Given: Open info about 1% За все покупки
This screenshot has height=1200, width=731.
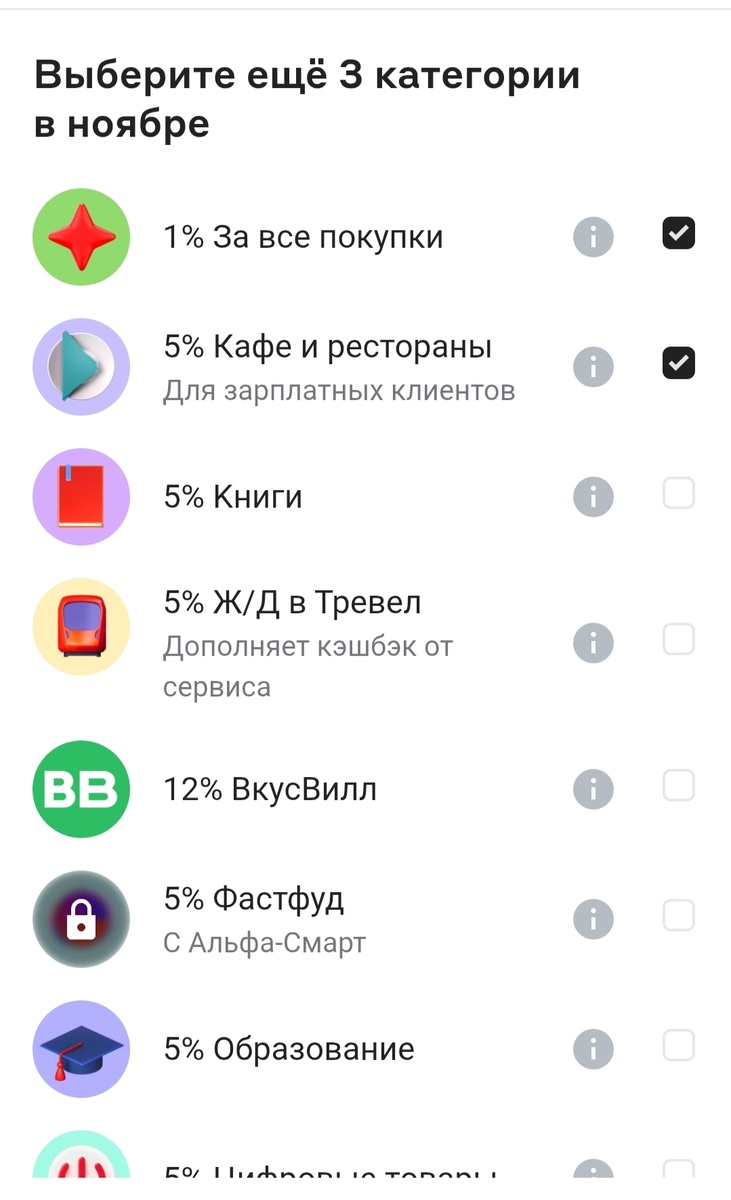Looking at the screenshot, I should tap(593, 237).
